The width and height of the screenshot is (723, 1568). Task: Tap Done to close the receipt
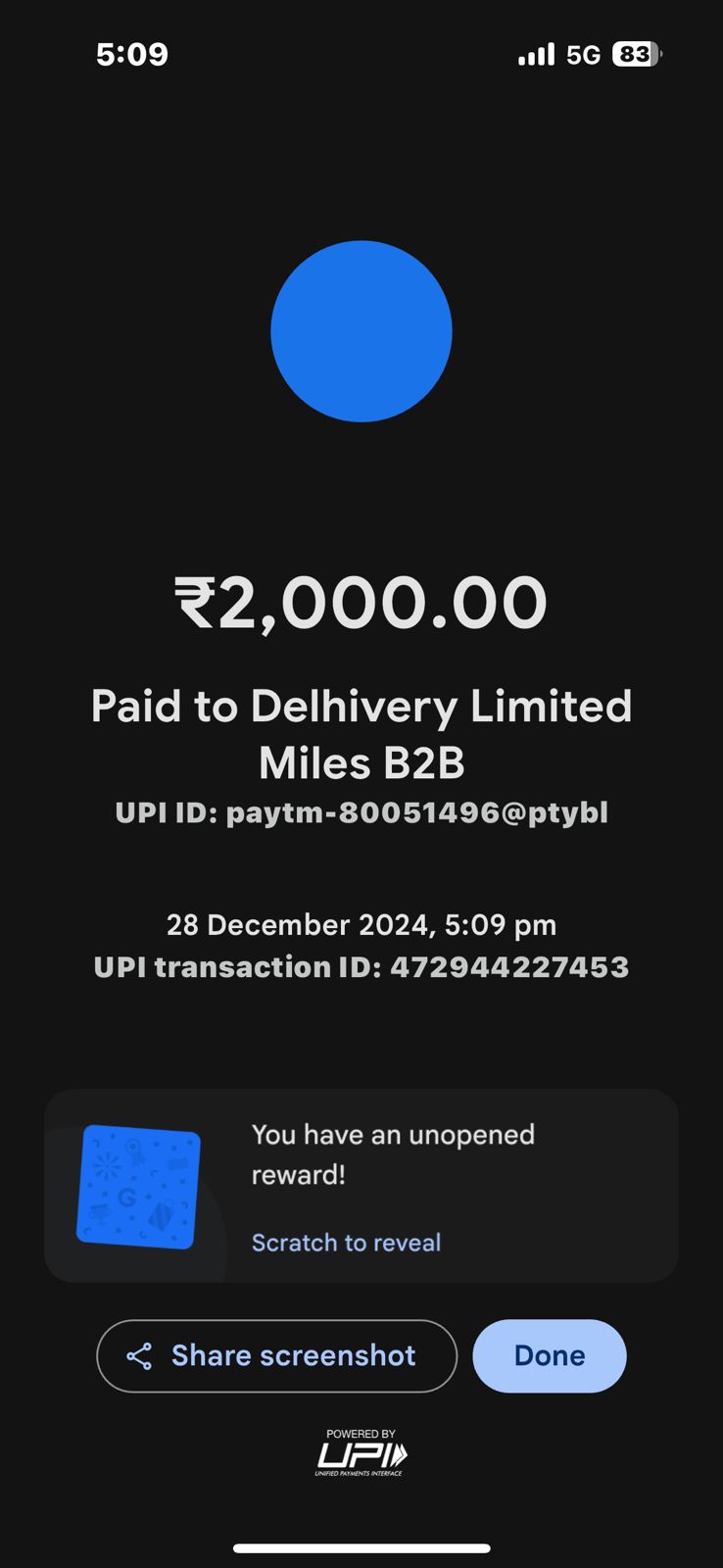click(x=550, y=1355)
